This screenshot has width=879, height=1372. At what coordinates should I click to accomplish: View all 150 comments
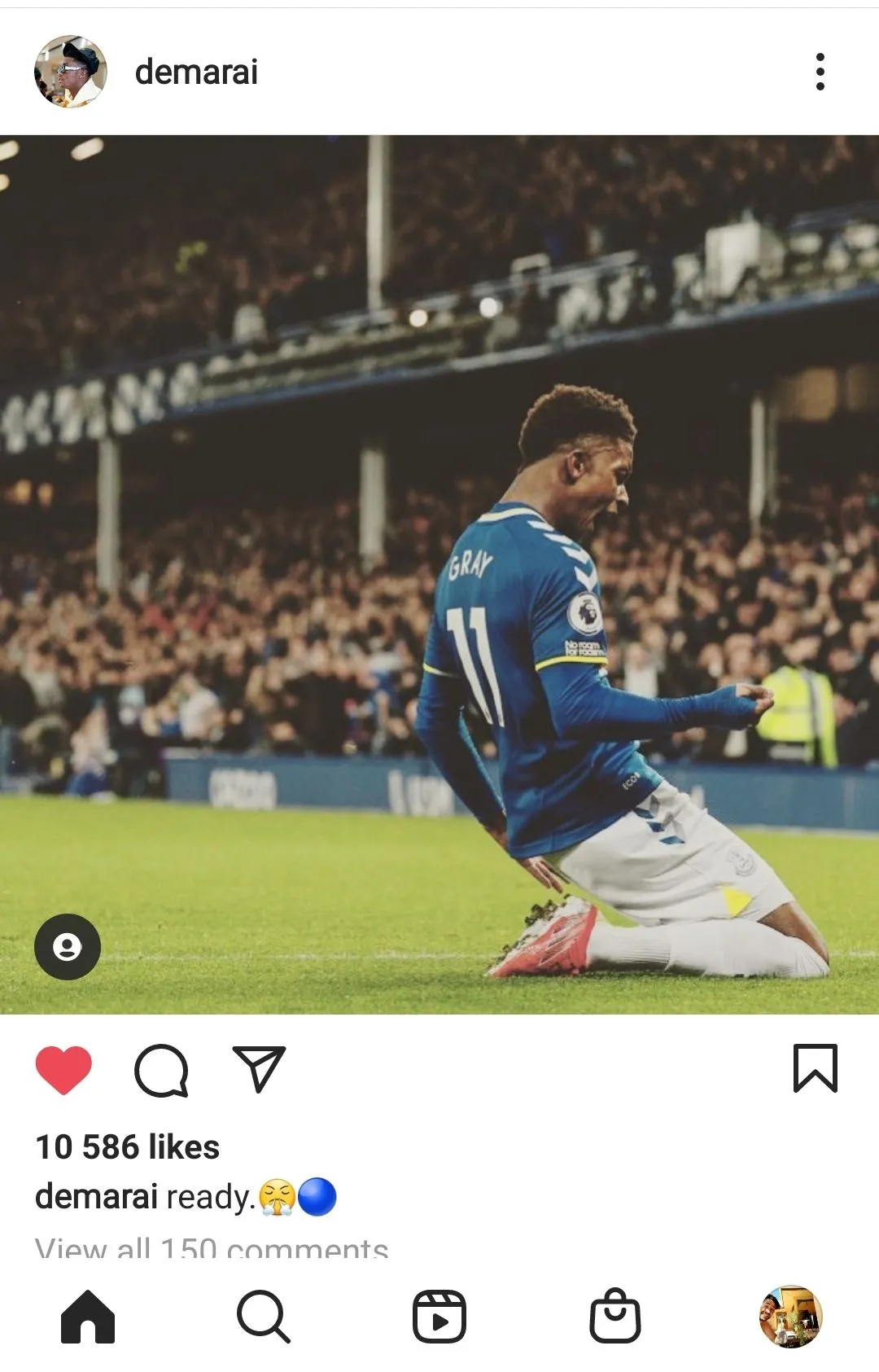click(x=212, y=1247)
